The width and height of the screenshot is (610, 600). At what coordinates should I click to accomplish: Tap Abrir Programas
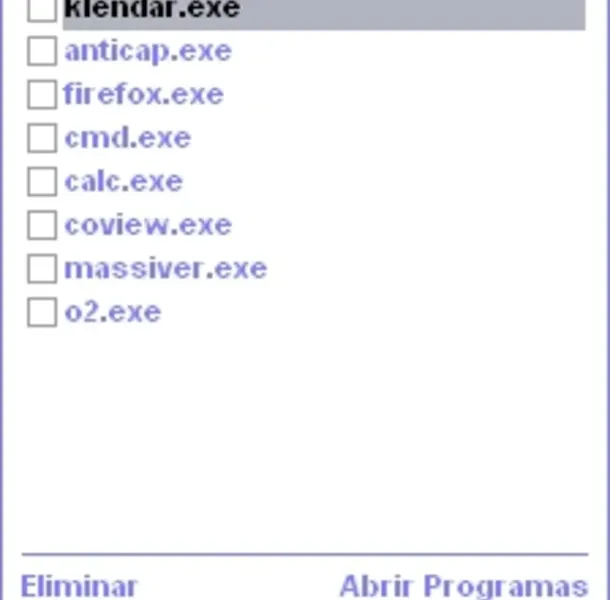(x=463, y=586)
